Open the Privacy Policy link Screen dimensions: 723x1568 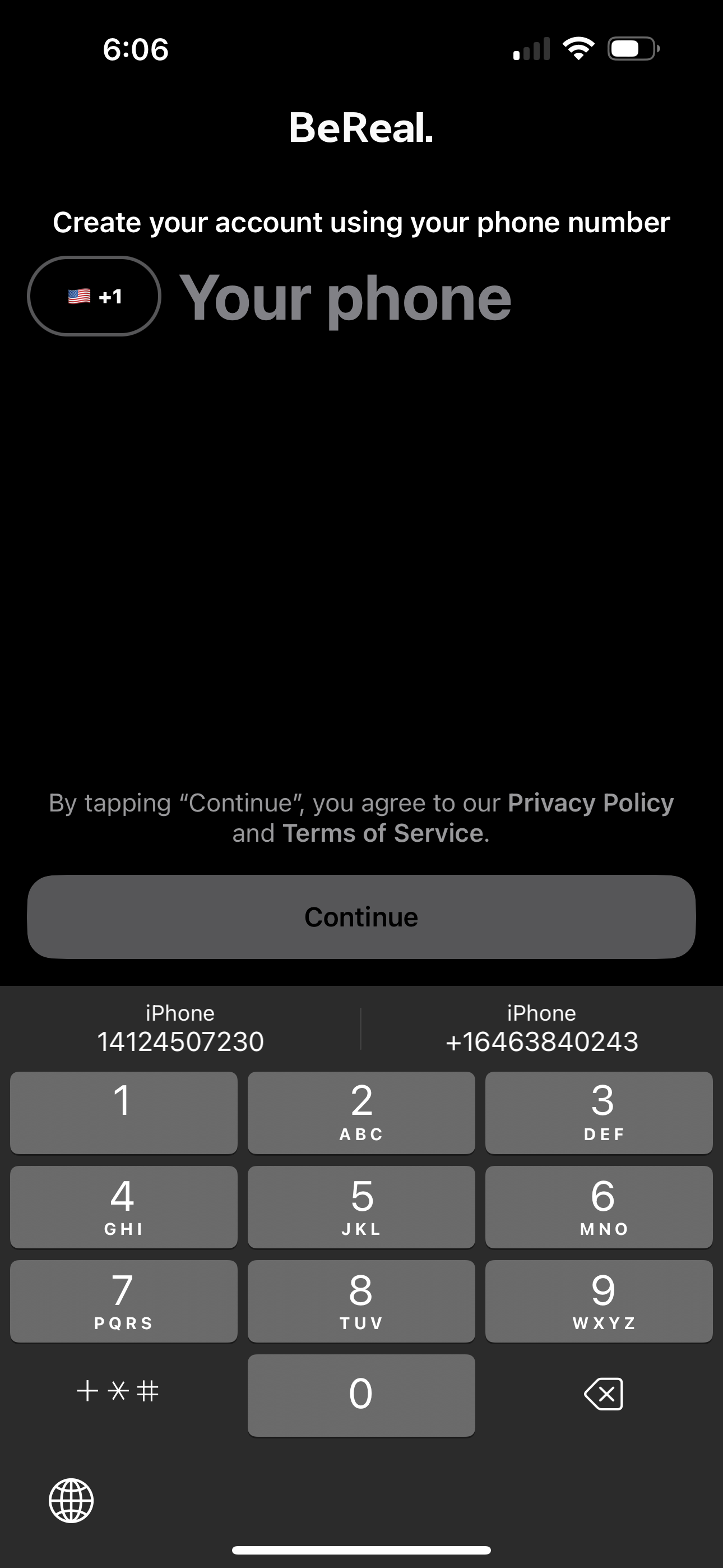(589, 803)
